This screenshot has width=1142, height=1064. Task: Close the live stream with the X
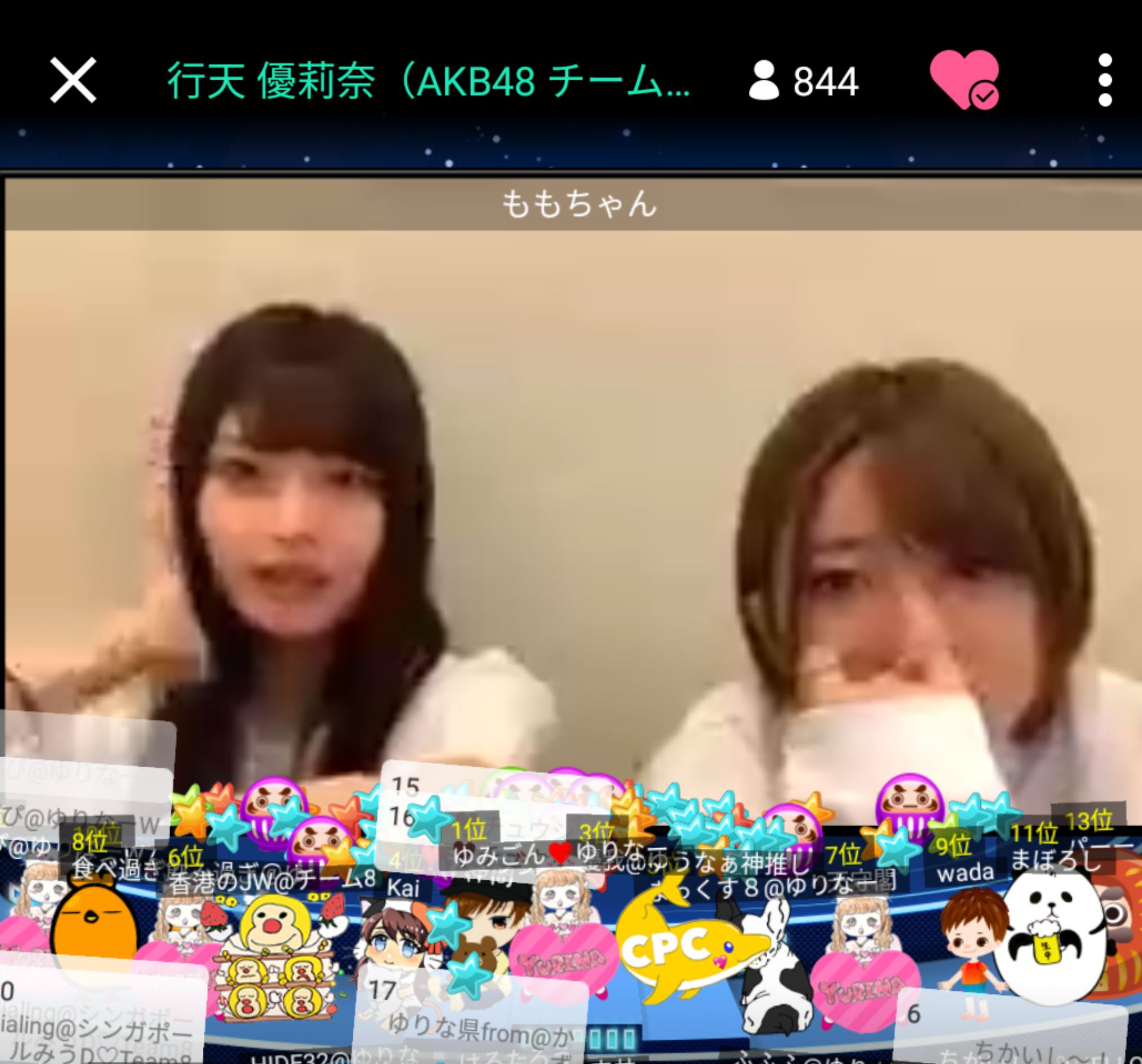click(73, 80)
